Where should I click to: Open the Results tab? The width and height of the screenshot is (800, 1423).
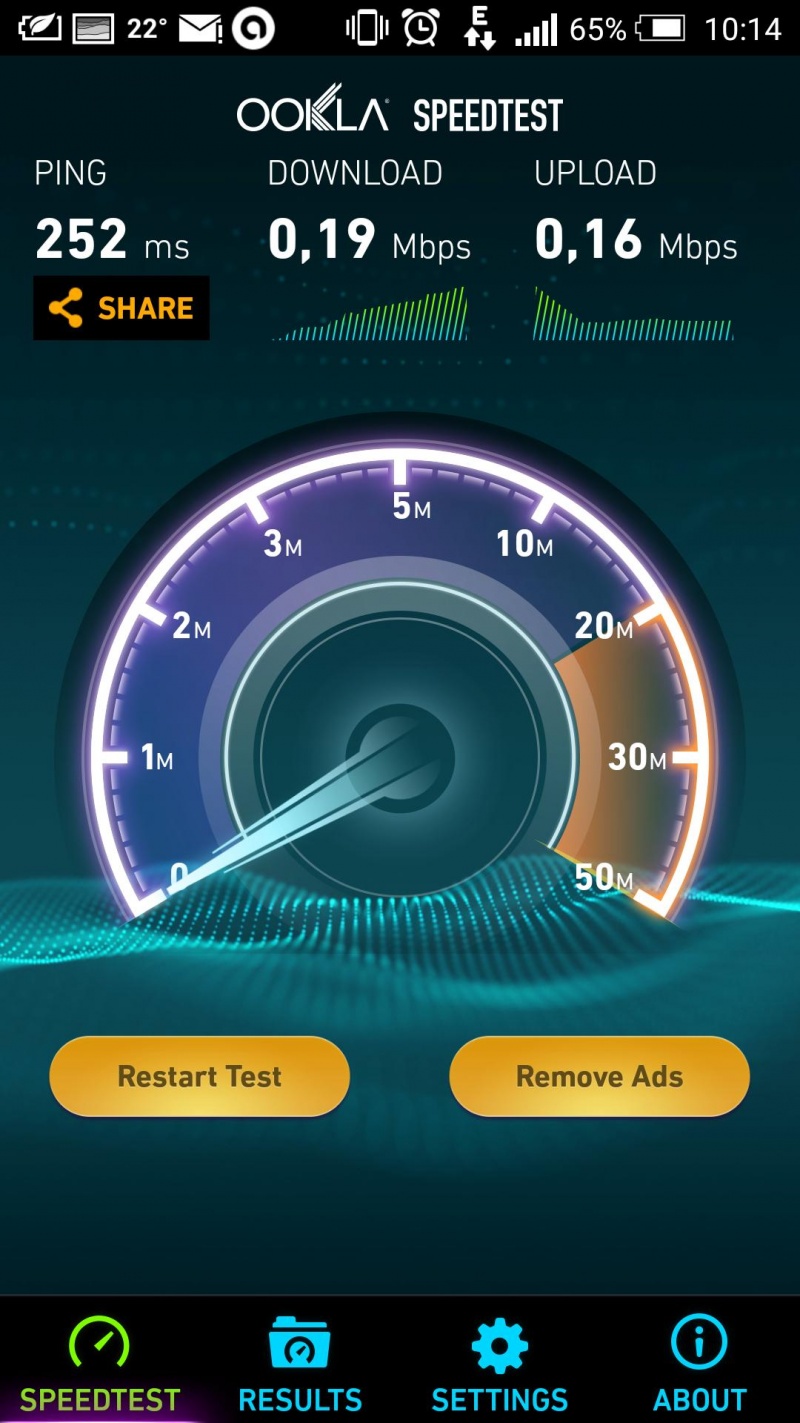coord(300,1362)
